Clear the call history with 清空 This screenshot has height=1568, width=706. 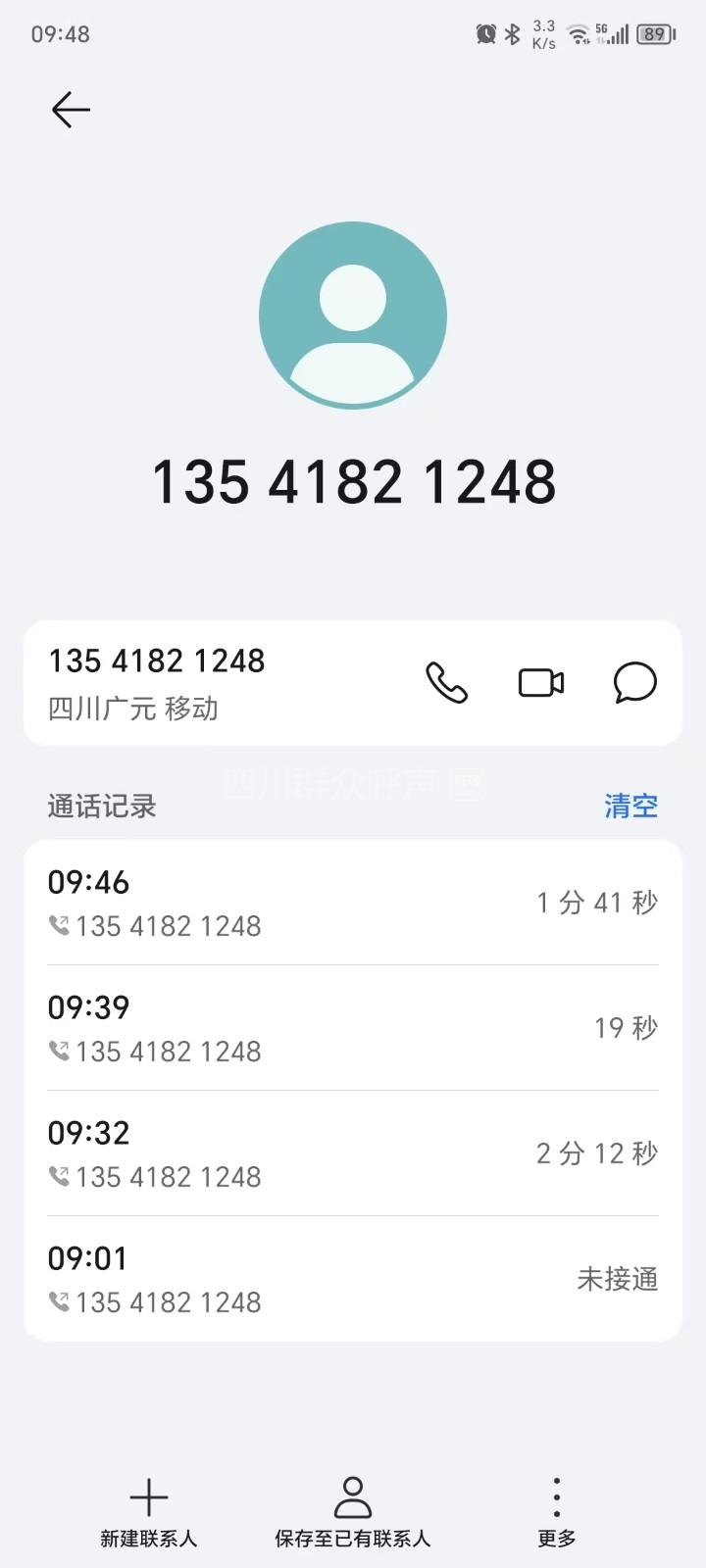[x=630, y=806]
